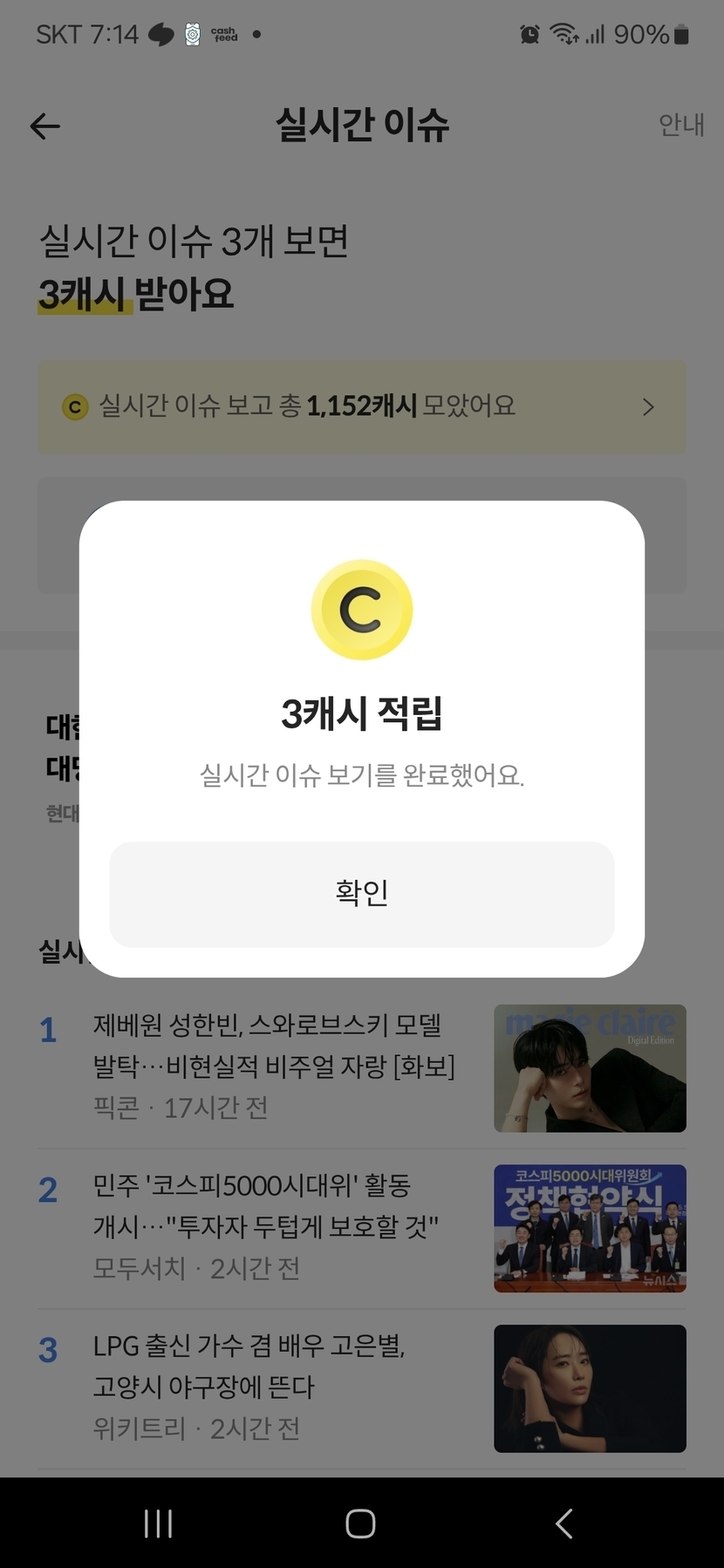Tap the system home button
The image size is (724, 1568).
(360, 1524)
